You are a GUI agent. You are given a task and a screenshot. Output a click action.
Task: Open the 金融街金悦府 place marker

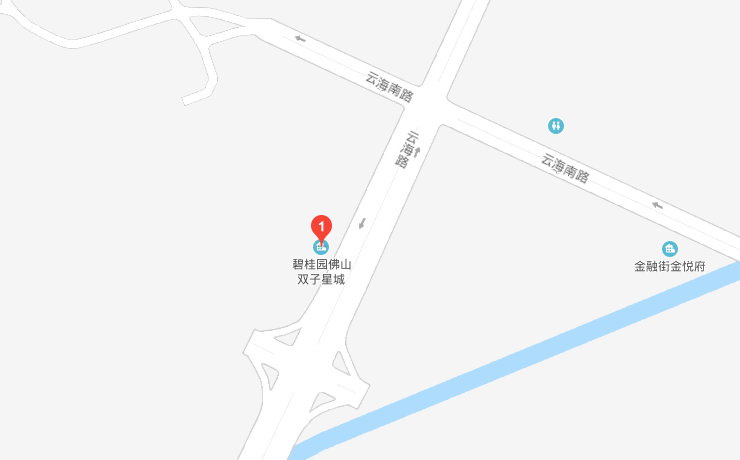pos(669,249)
